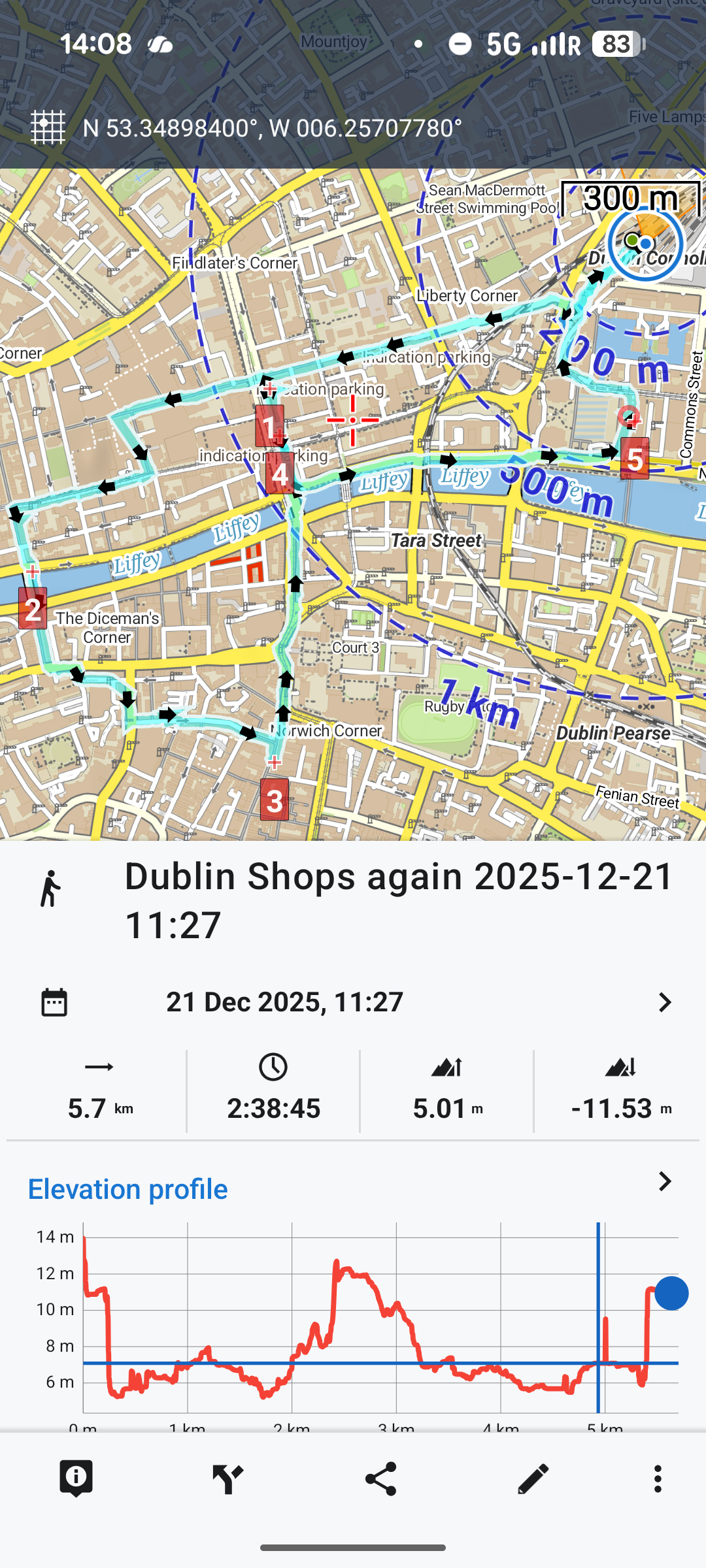Expand the Elevation profile section
This screenshot has height=1568, width=706.
pyautogui.click(x=664, y=1181)
